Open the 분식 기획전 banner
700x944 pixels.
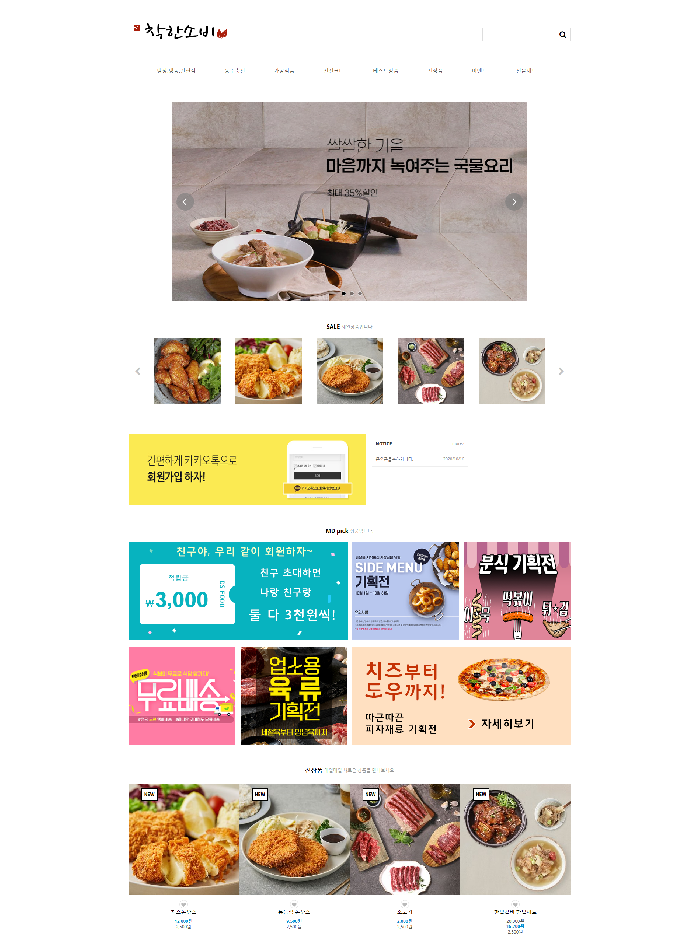[517, 591]
